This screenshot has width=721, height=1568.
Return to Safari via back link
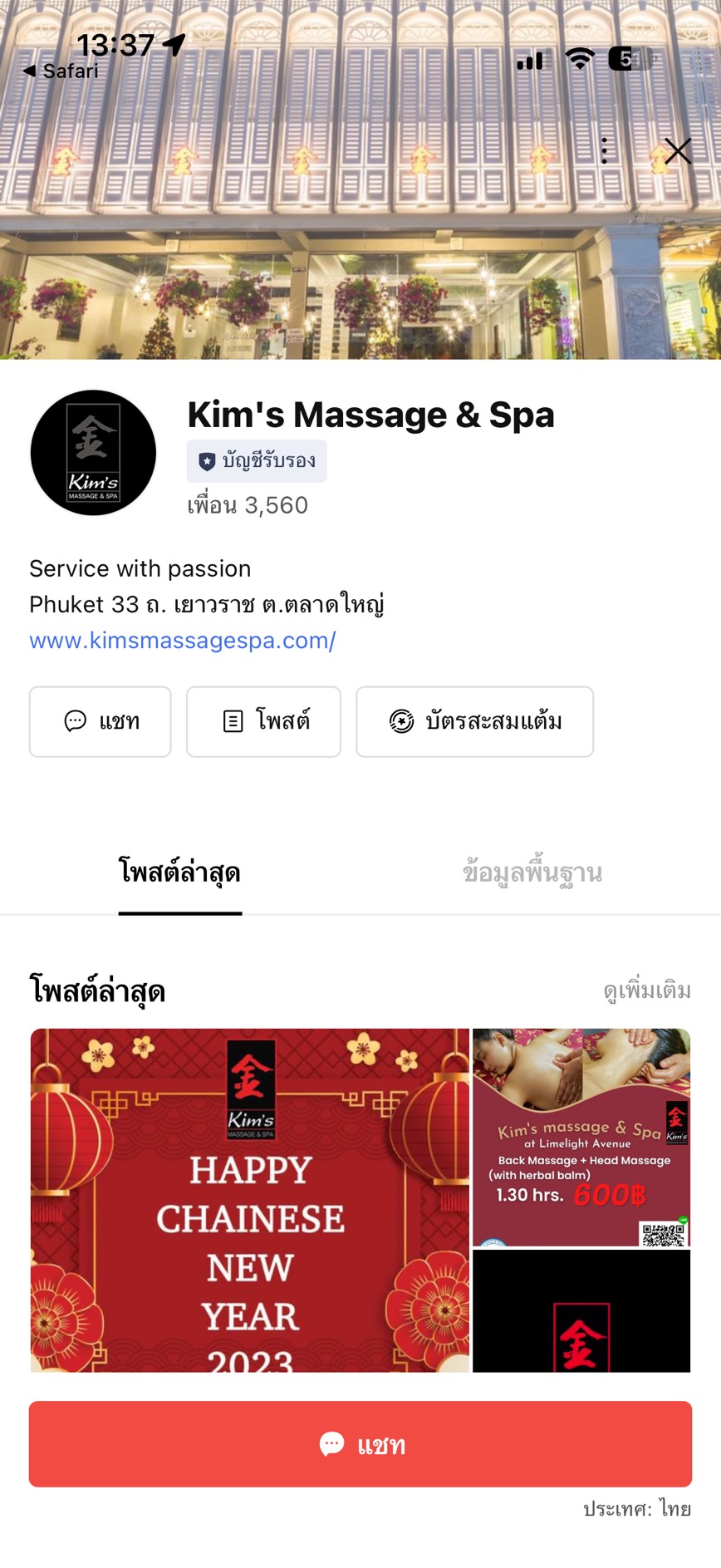61,71
